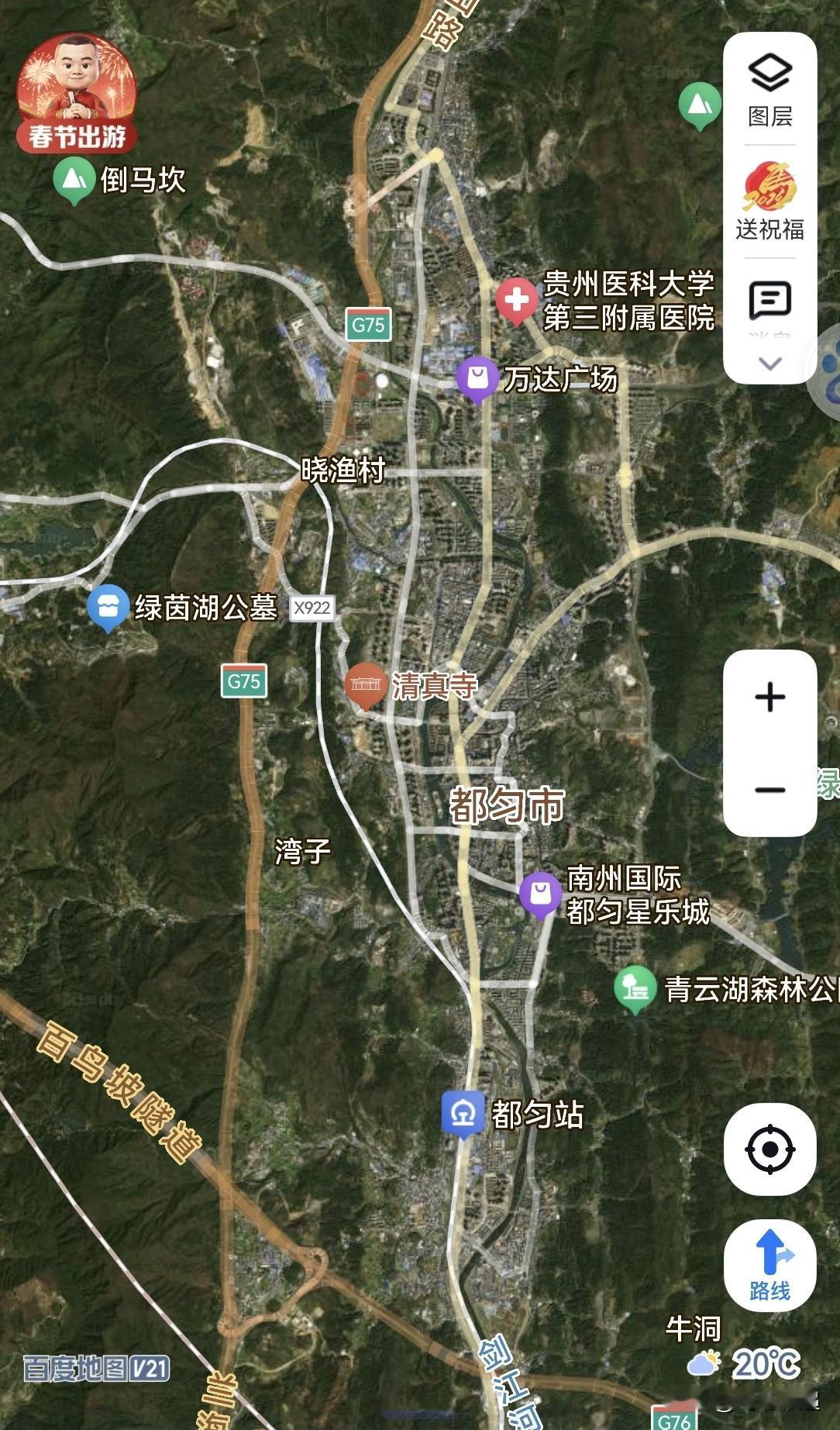Open the 20°C weather widget
Screen dimensions: 840x1430
(744, 1363)
